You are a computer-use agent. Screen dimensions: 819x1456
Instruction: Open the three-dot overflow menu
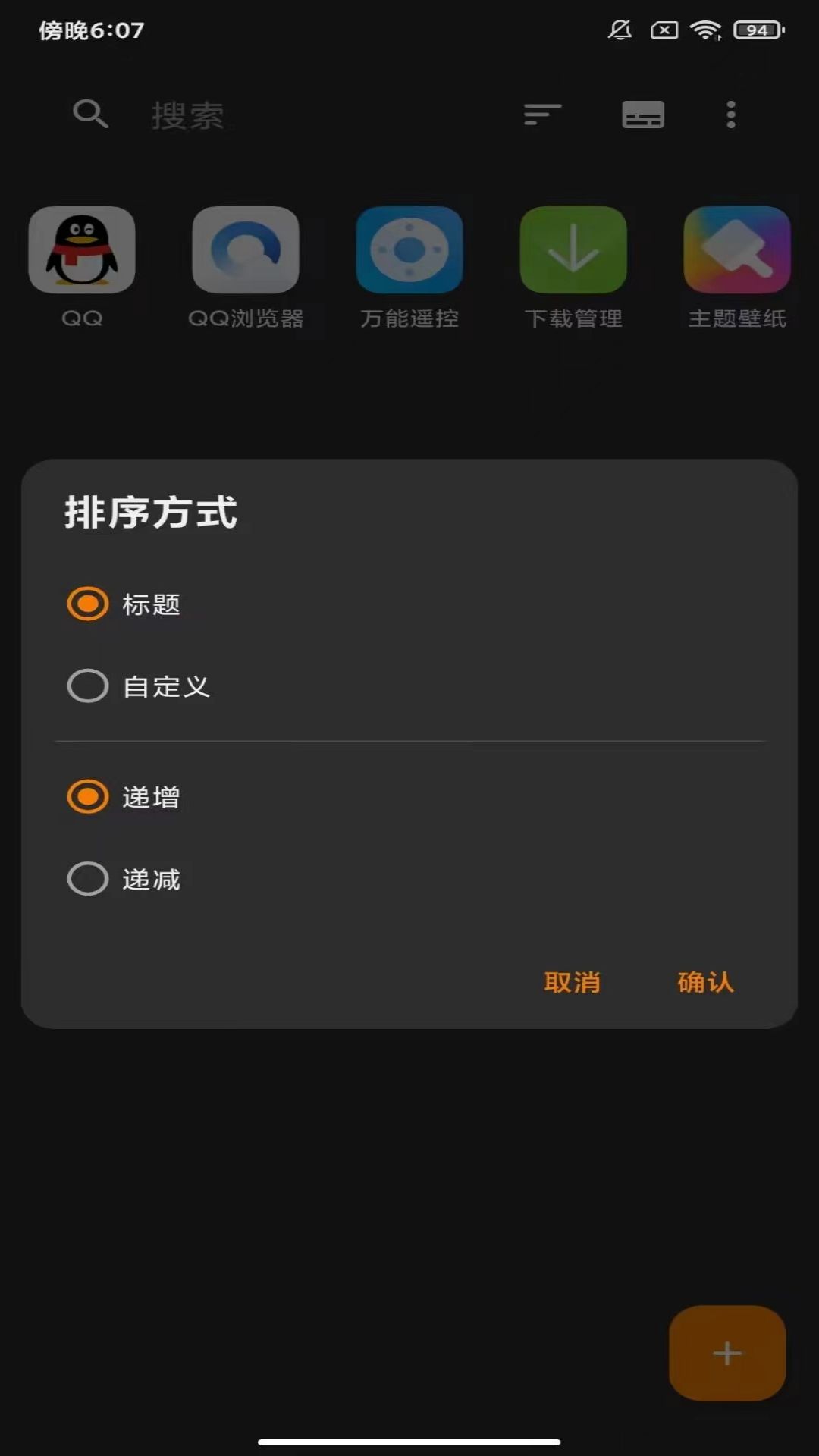pos(730,114)
